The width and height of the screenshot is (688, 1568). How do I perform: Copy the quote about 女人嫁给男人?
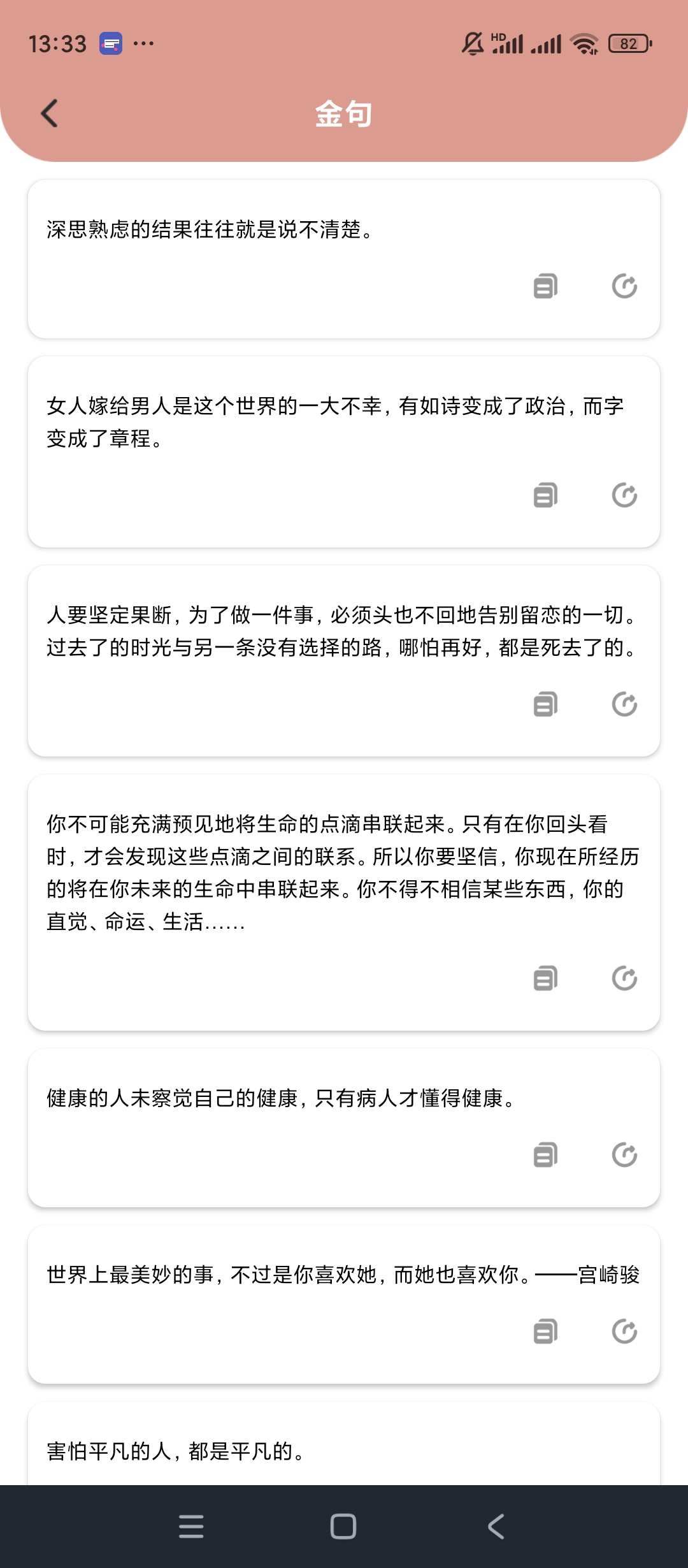(545, 495)
